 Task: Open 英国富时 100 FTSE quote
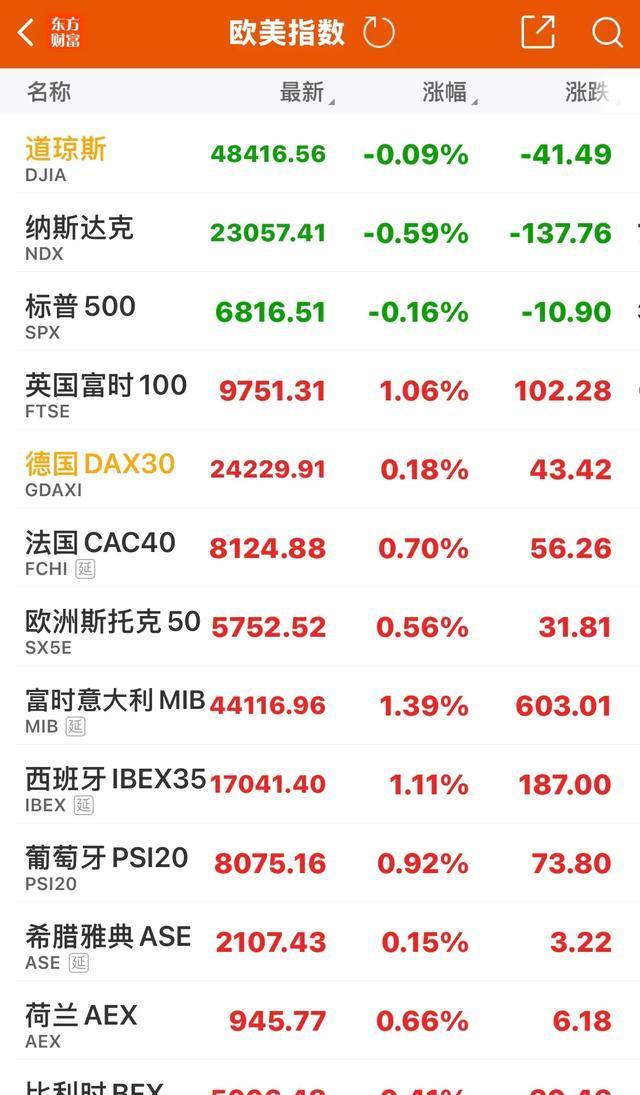[x=106, y=395]
